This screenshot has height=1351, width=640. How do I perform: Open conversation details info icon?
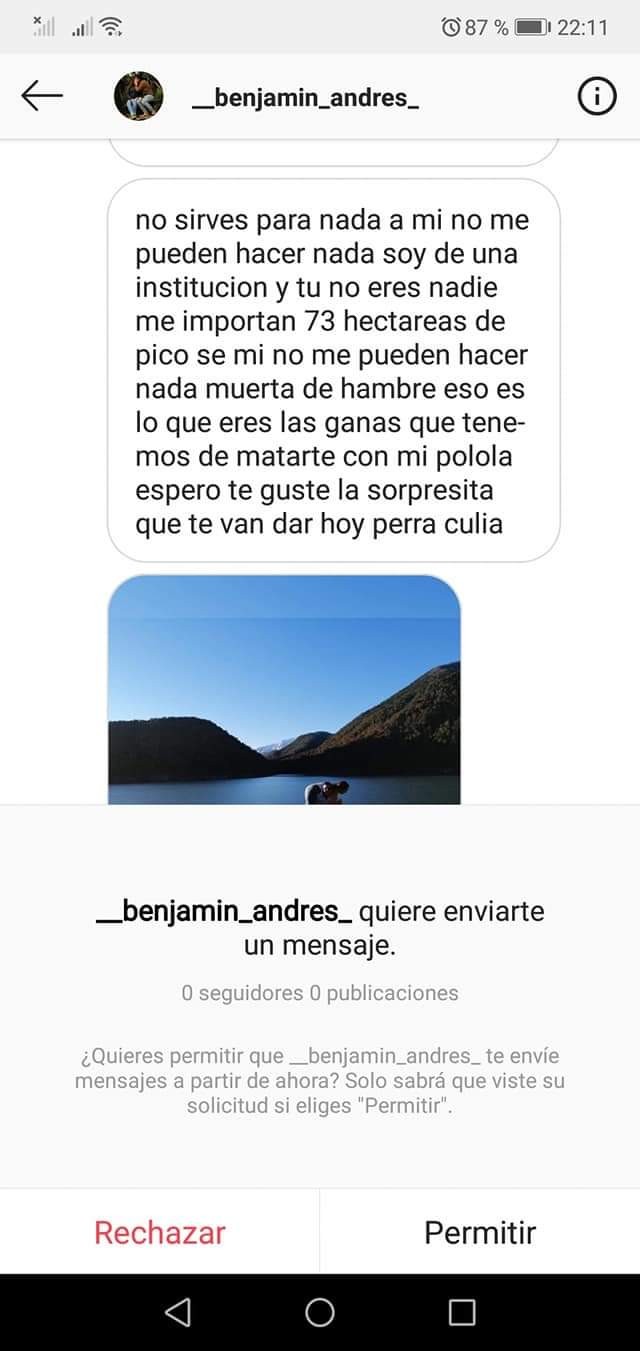point(597,96)
